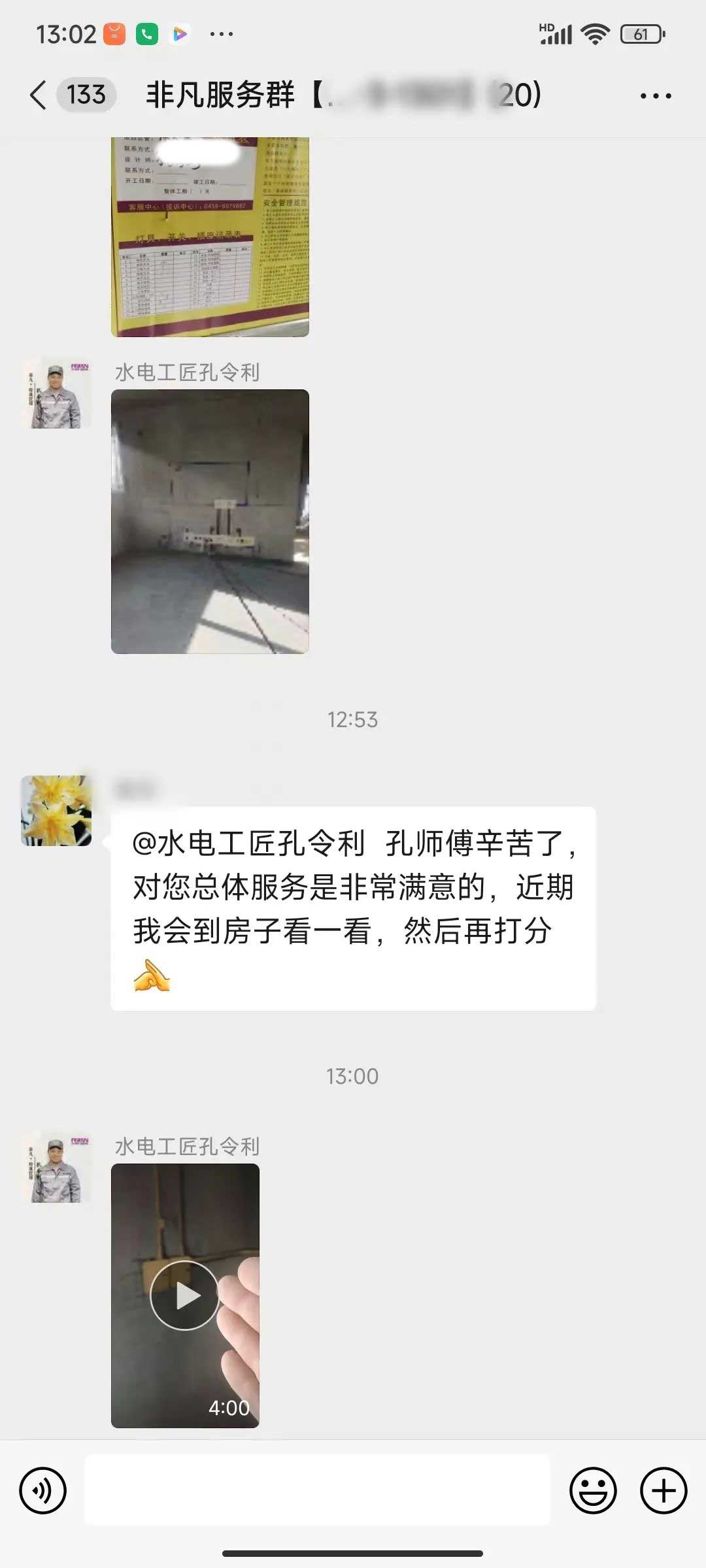View the grey room wall photo
This screenshot has height=1568, width=706.
(210, 521)
